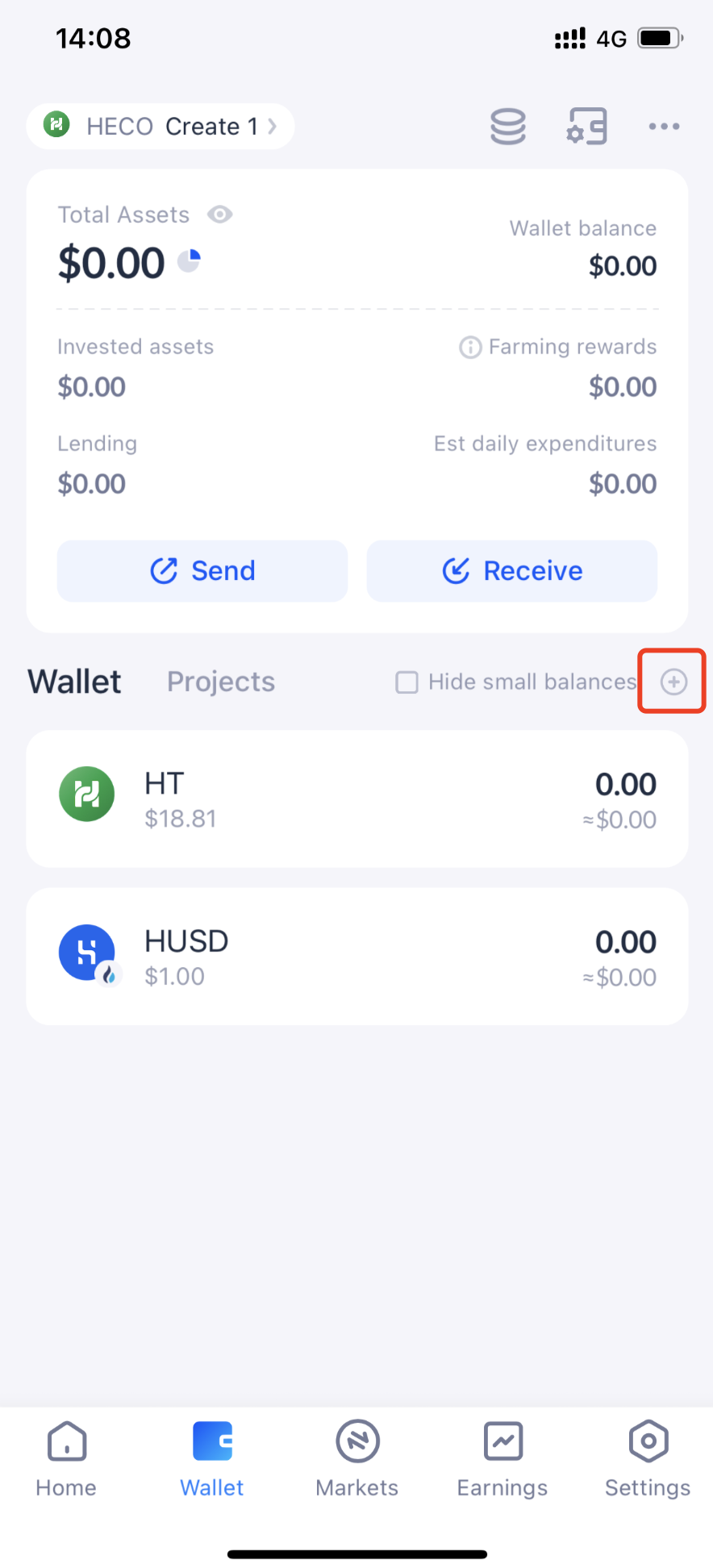Open the HT token row
The image size is (713, 1568).
[357, 799]
